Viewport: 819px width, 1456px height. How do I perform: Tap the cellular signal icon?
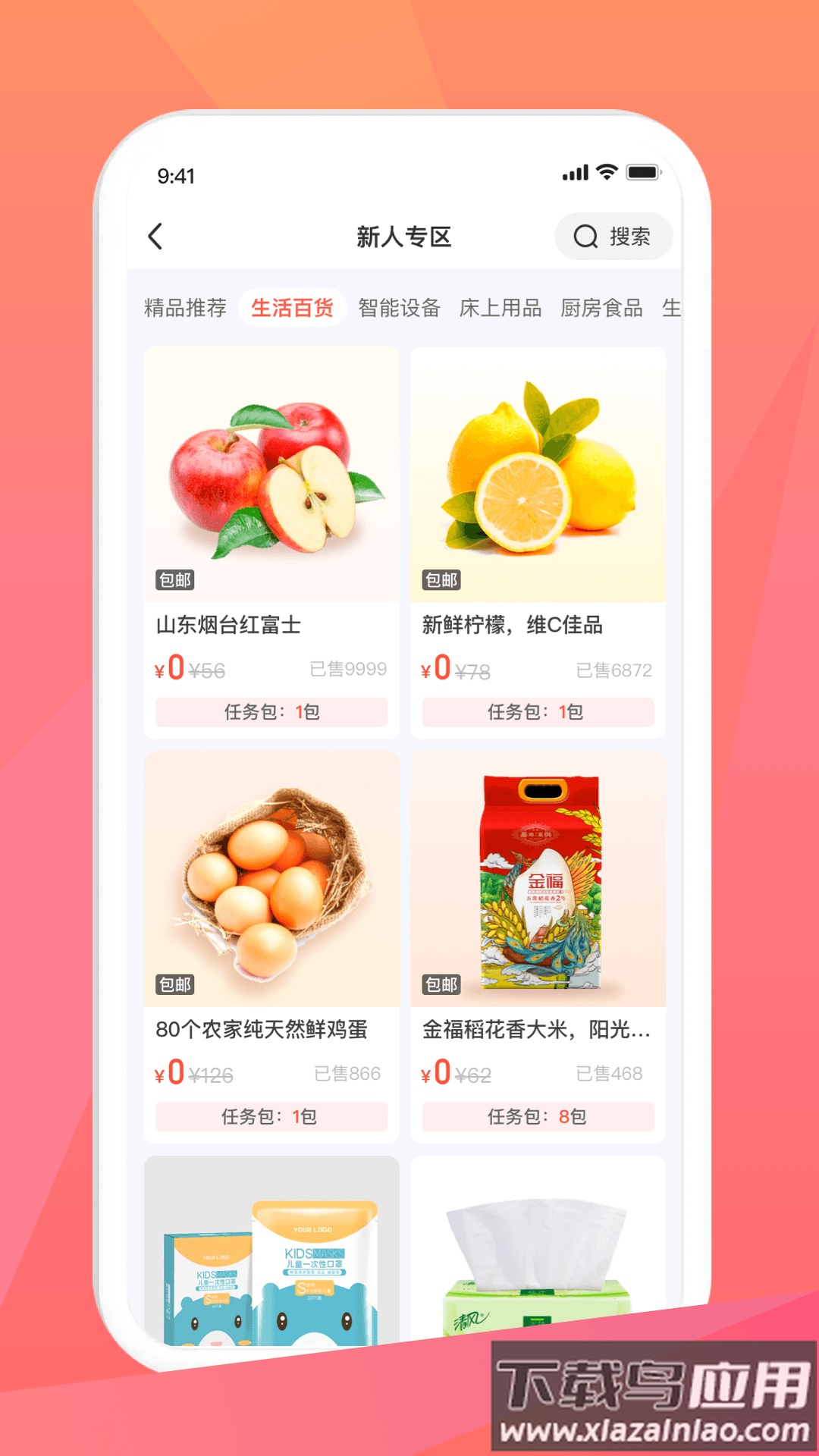tap(575, 173)
